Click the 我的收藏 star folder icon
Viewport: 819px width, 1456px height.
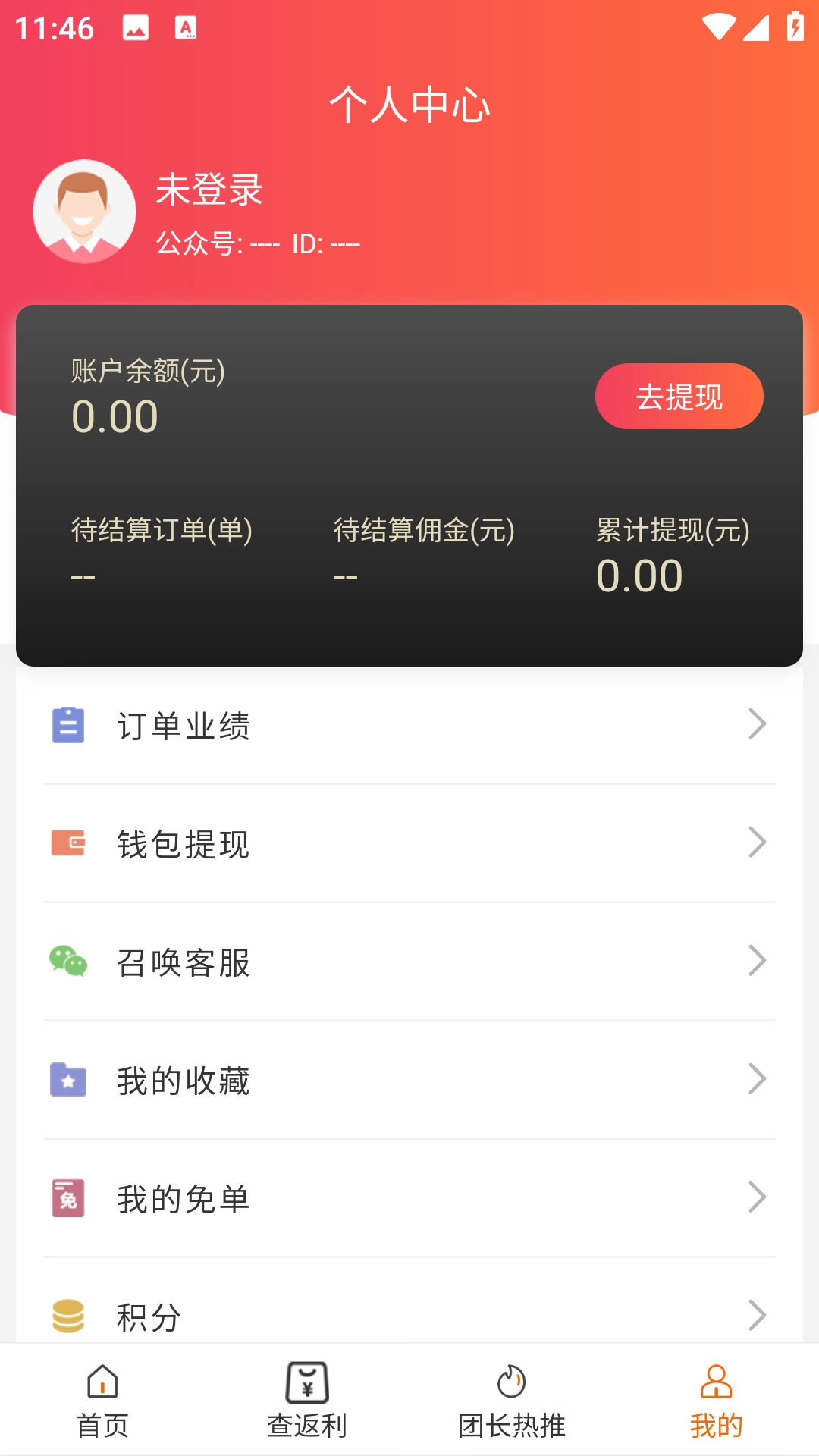[x=67, y=1079]
